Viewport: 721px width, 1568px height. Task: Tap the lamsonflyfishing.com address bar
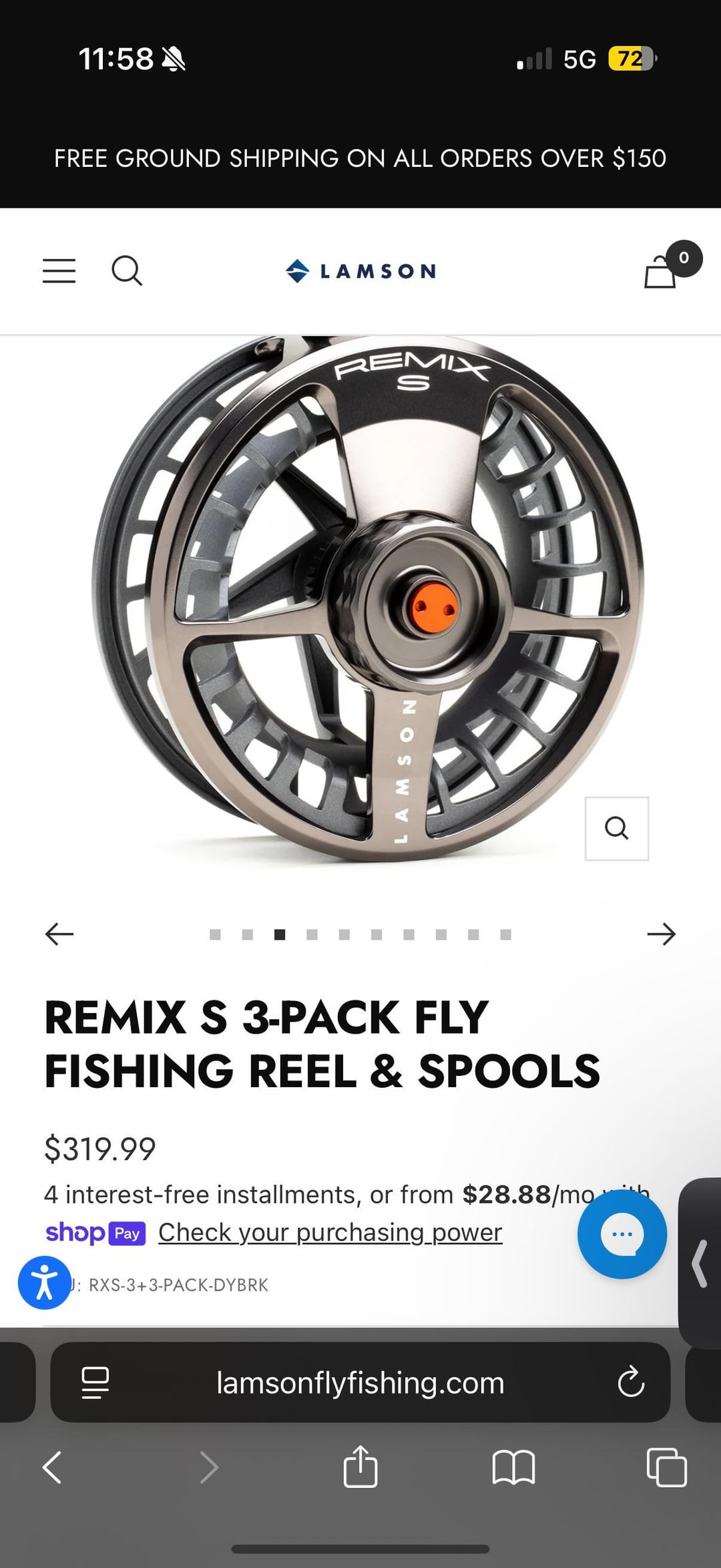coord(360,1382)
